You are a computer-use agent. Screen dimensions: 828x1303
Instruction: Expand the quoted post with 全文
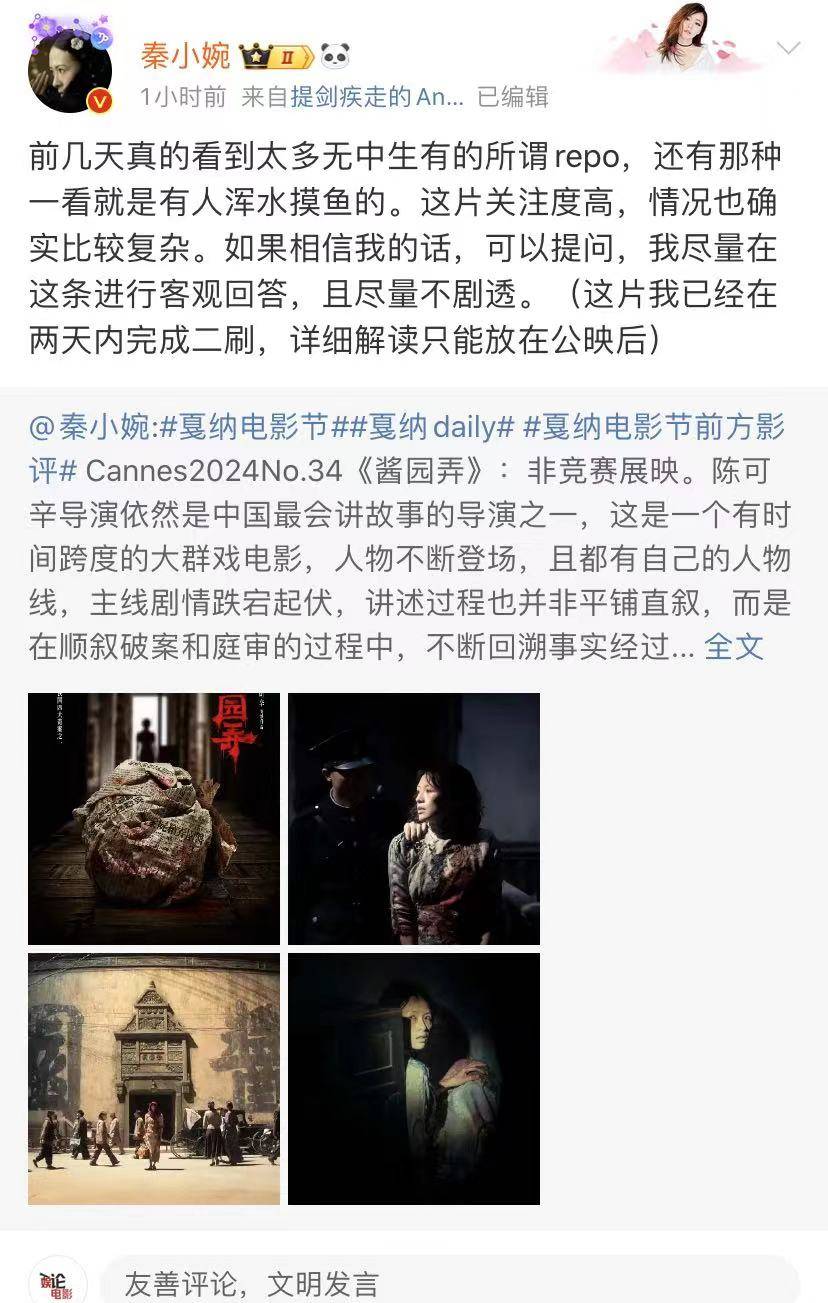tap(734, 646)
